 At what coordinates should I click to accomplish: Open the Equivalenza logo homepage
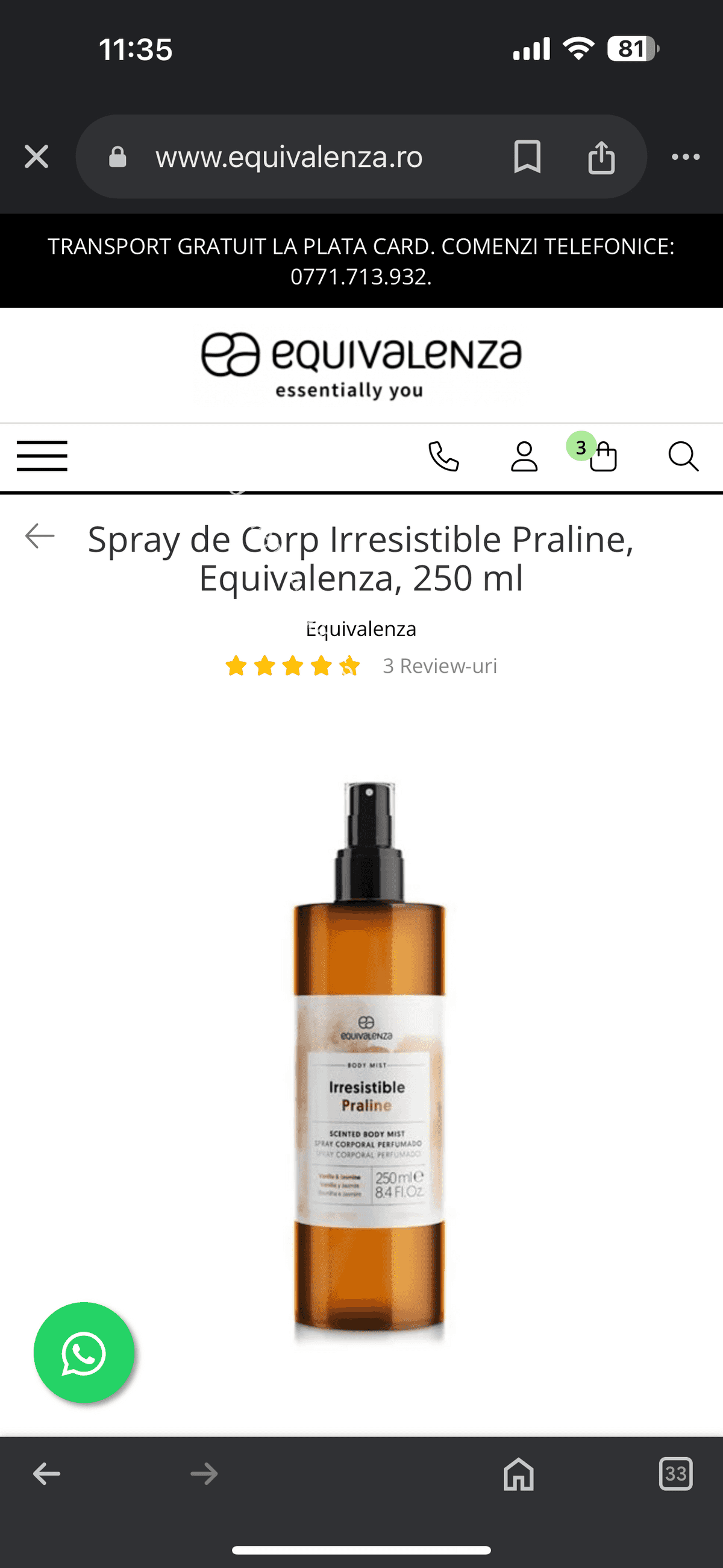pos(361,364)
